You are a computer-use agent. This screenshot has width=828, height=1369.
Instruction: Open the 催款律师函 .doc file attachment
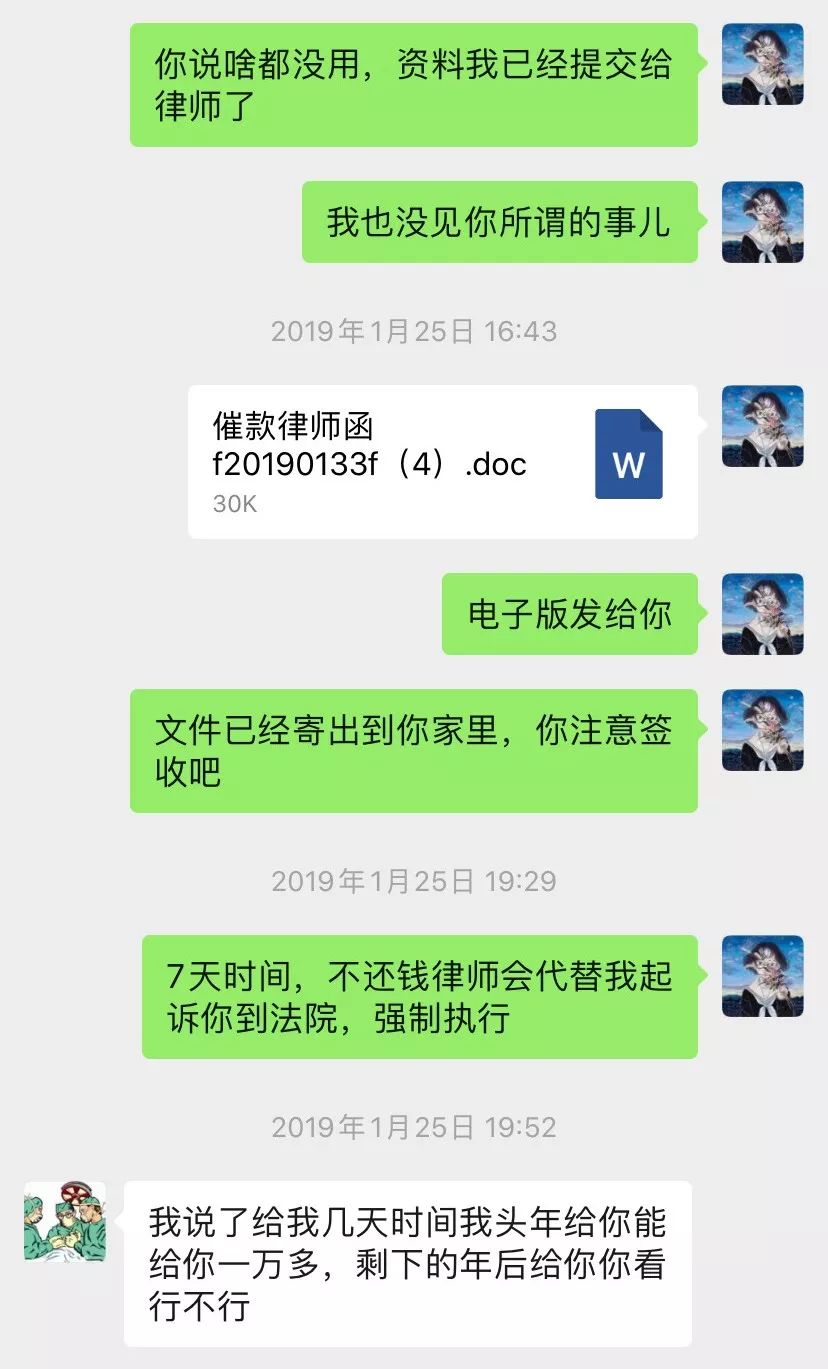(442, 462)
